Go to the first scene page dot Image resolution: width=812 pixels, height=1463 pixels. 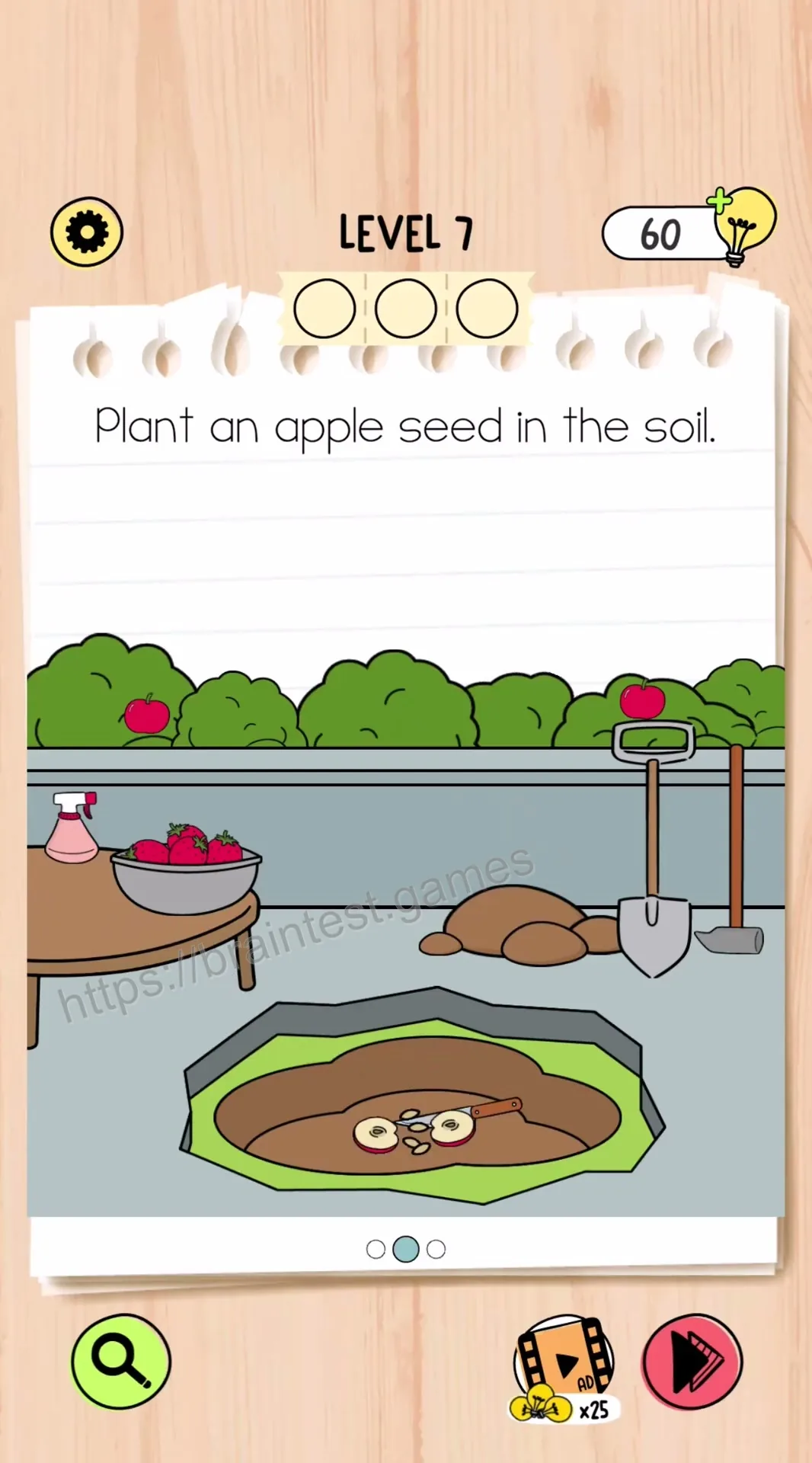376,1249
